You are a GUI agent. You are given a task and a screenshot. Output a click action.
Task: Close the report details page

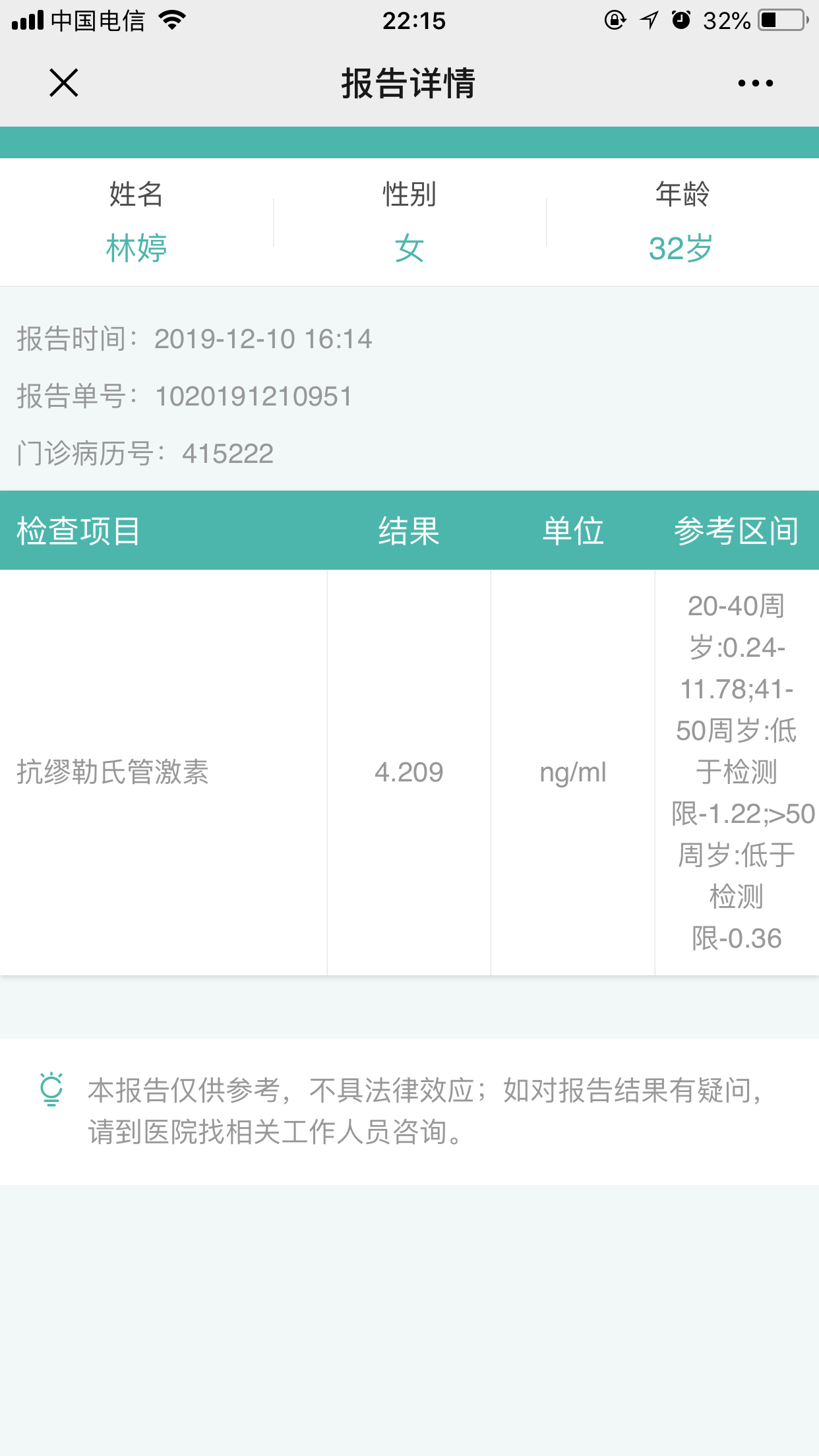[x=64, y=83]
